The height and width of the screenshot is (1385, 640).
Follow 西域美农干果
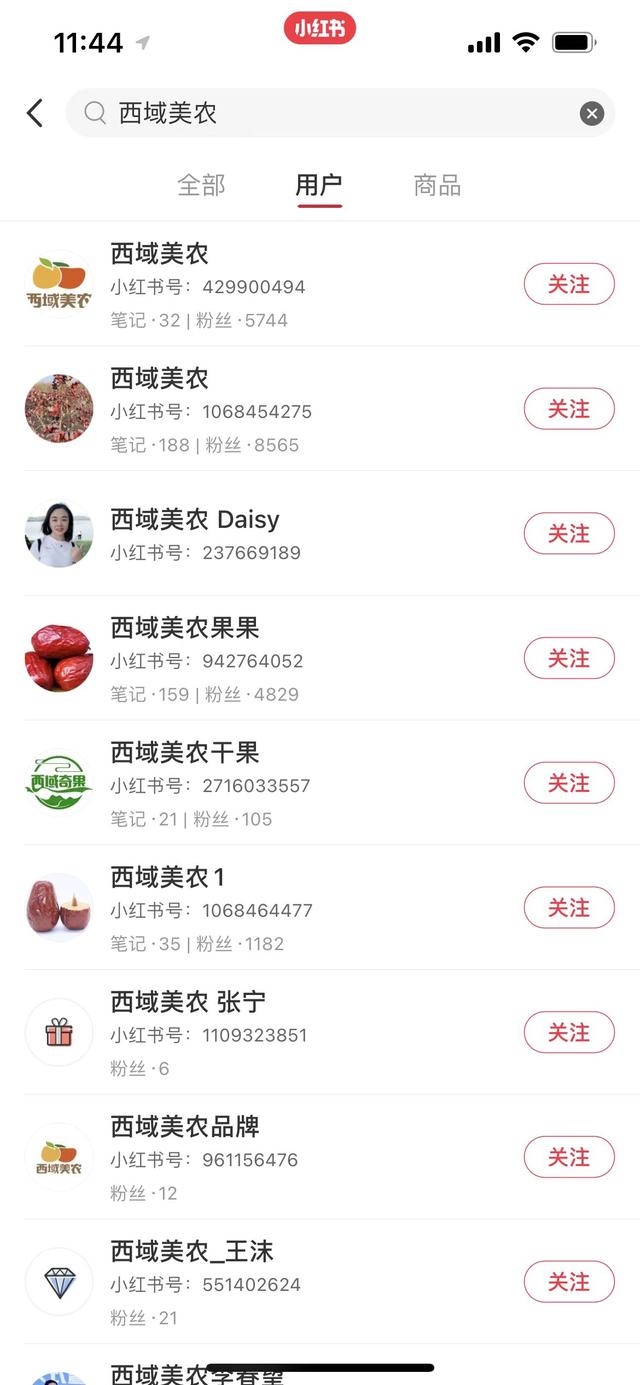(568, 783)
